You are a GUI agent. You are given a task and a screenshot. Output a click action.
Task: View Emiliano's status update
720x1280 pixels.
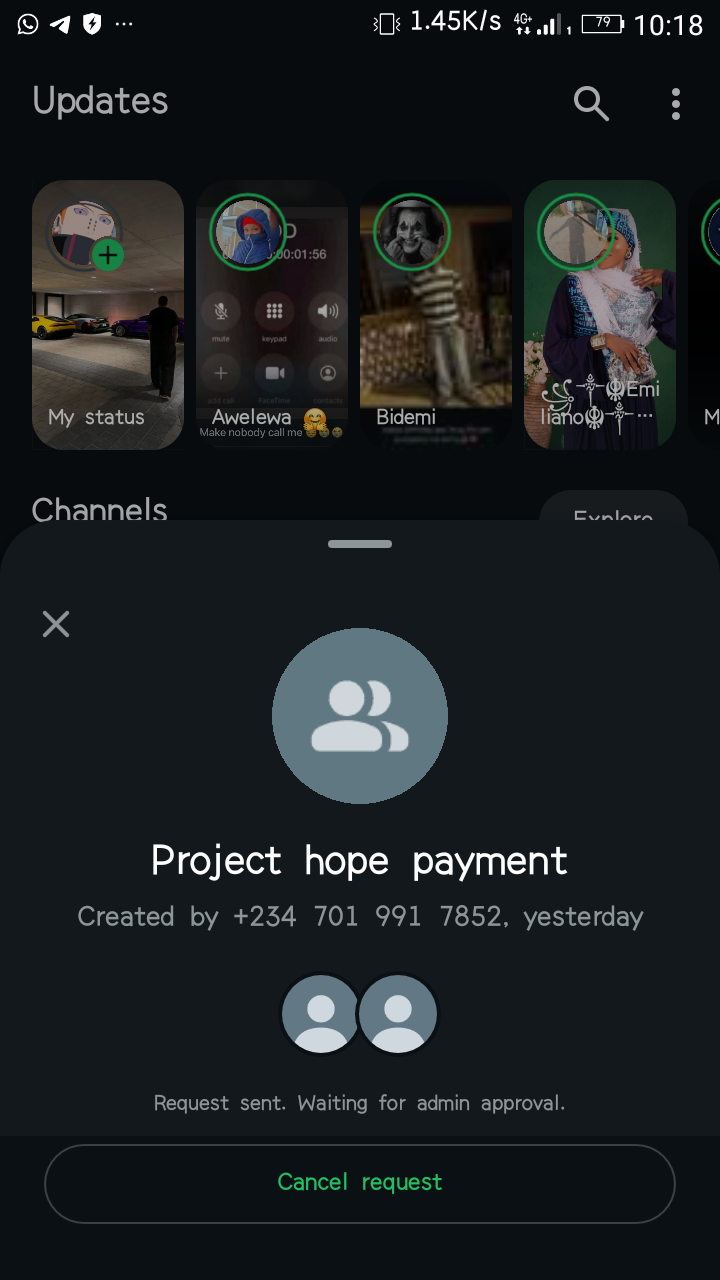coord(600,315)
